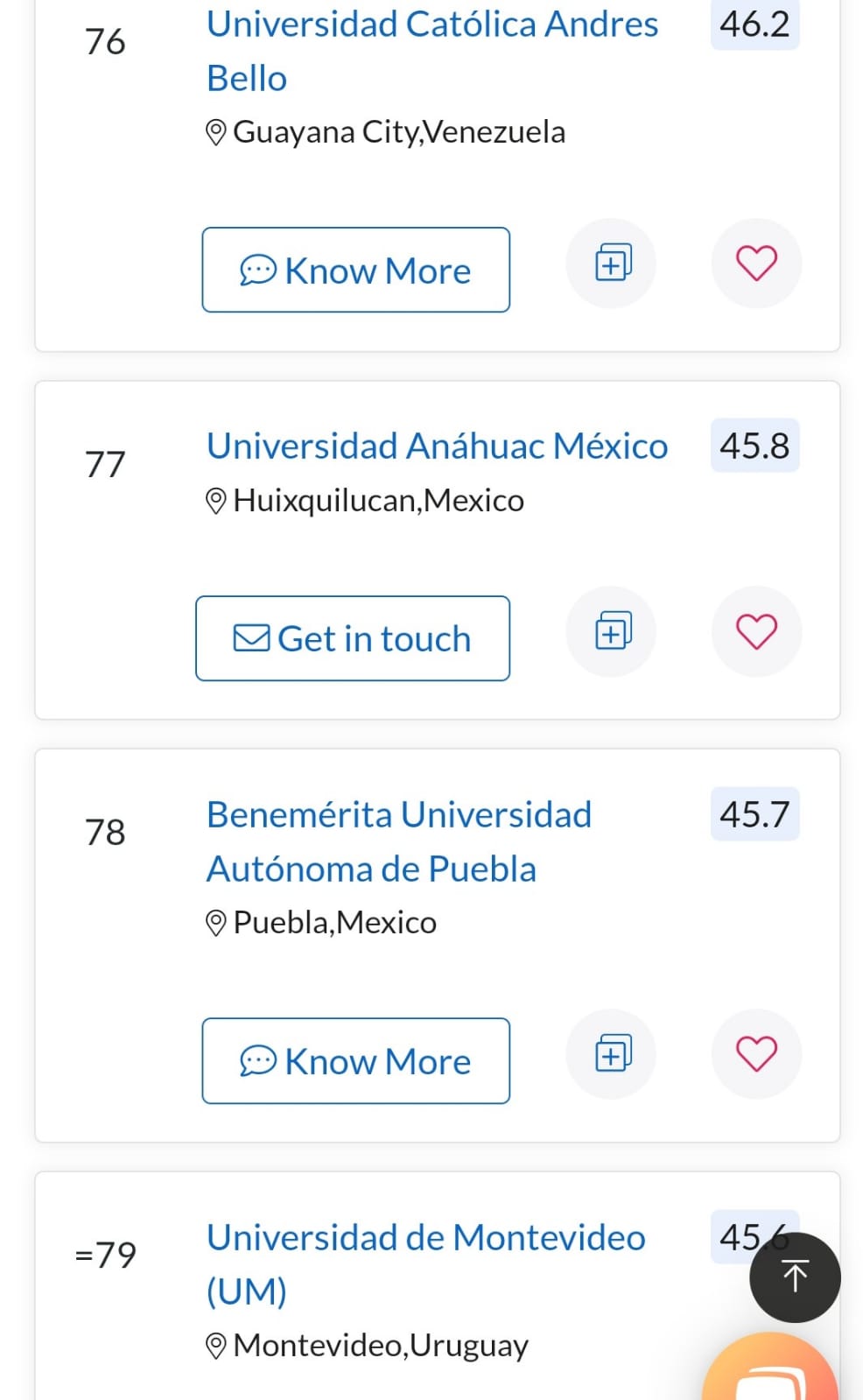Jump back to top with arrow button
This screenshot has width=863, height=1400.
coord(795,1277)
